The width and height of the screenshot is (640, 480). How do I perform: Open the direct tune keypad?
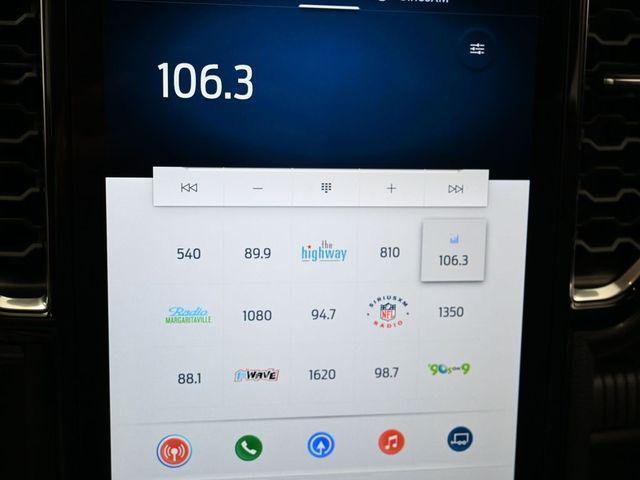point(326,188)
